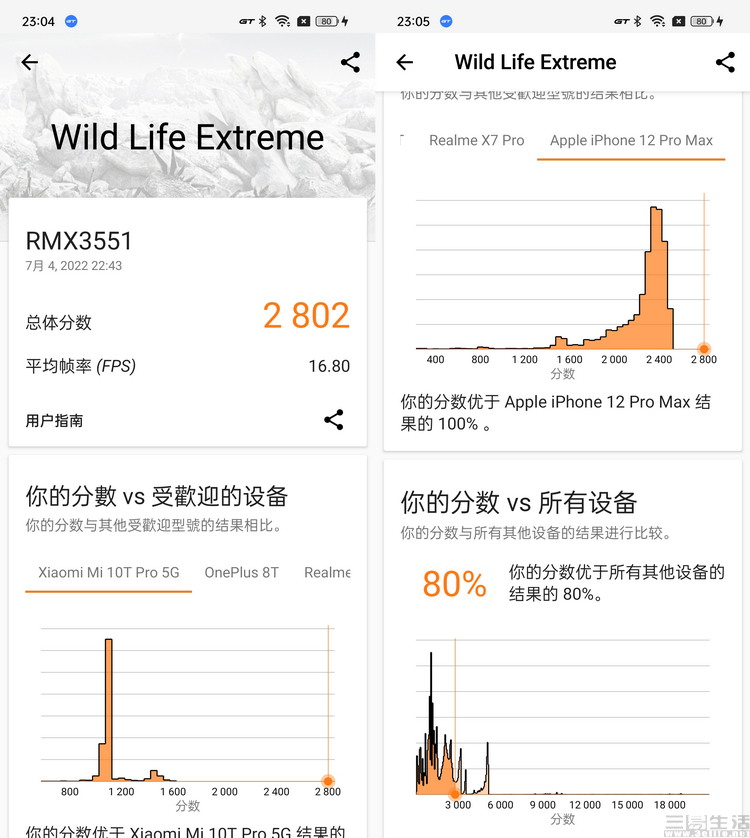The width and height of the screenshot is (750, 838).
Task: Switch to the Realme X7 Pro tab
Action: point(476,140)
